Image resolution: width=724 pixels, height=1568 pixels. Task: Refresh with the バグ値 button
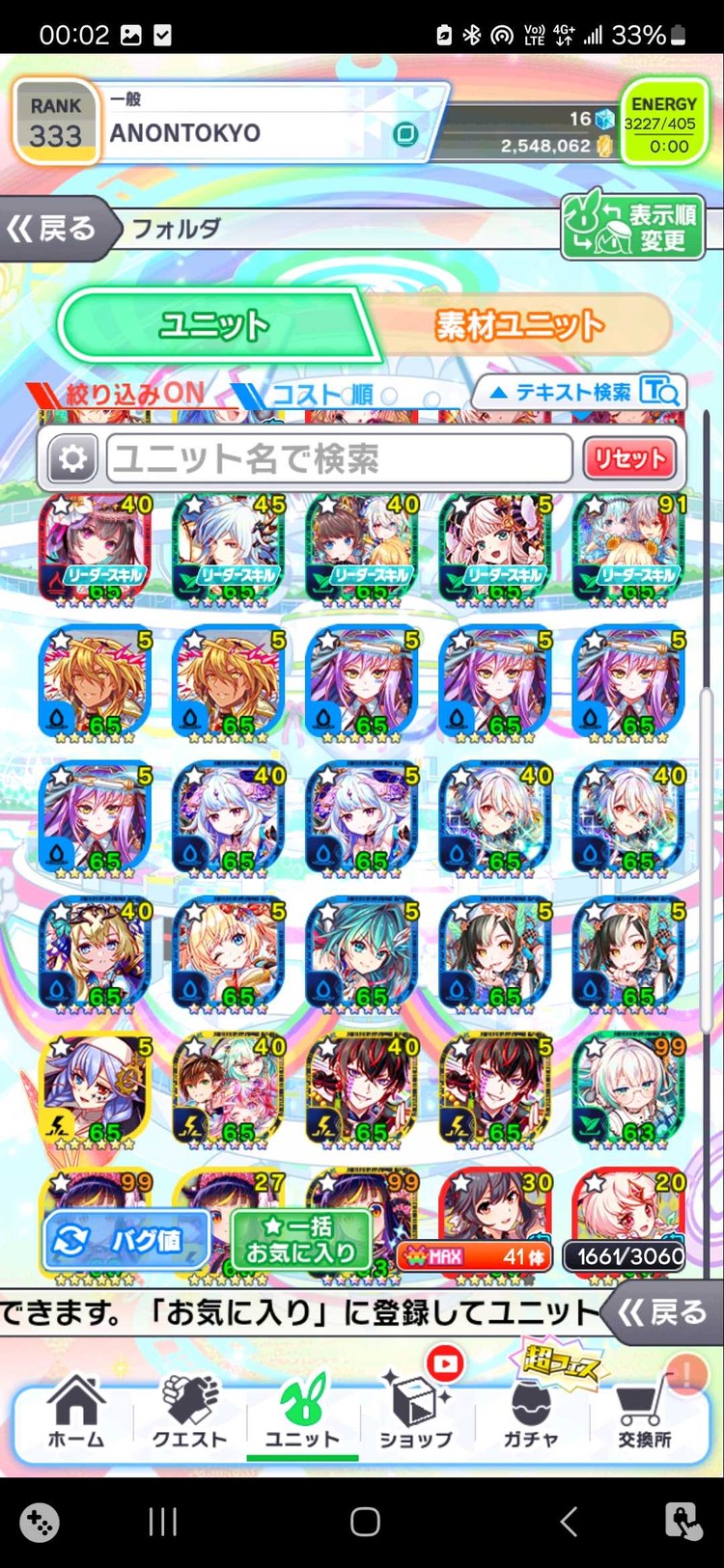126,1240
